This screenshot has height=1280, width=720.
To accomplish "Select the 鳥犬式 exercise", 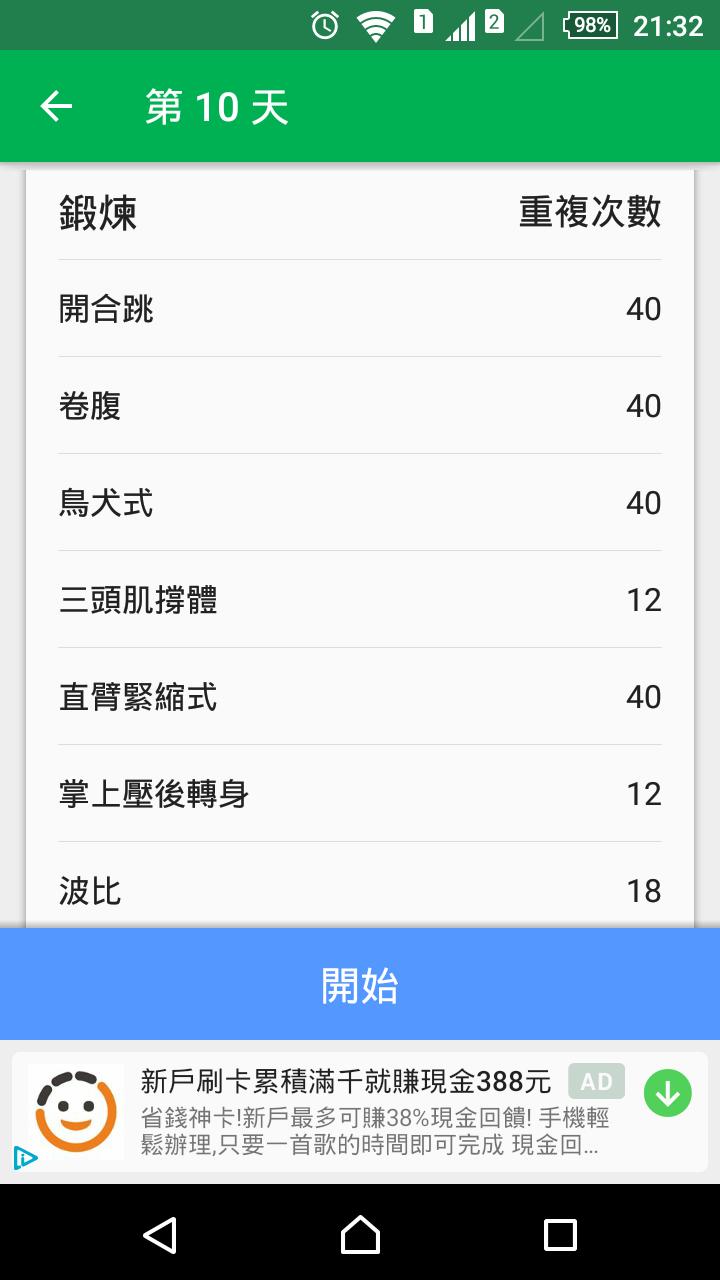I will click(x=360, y=503).
